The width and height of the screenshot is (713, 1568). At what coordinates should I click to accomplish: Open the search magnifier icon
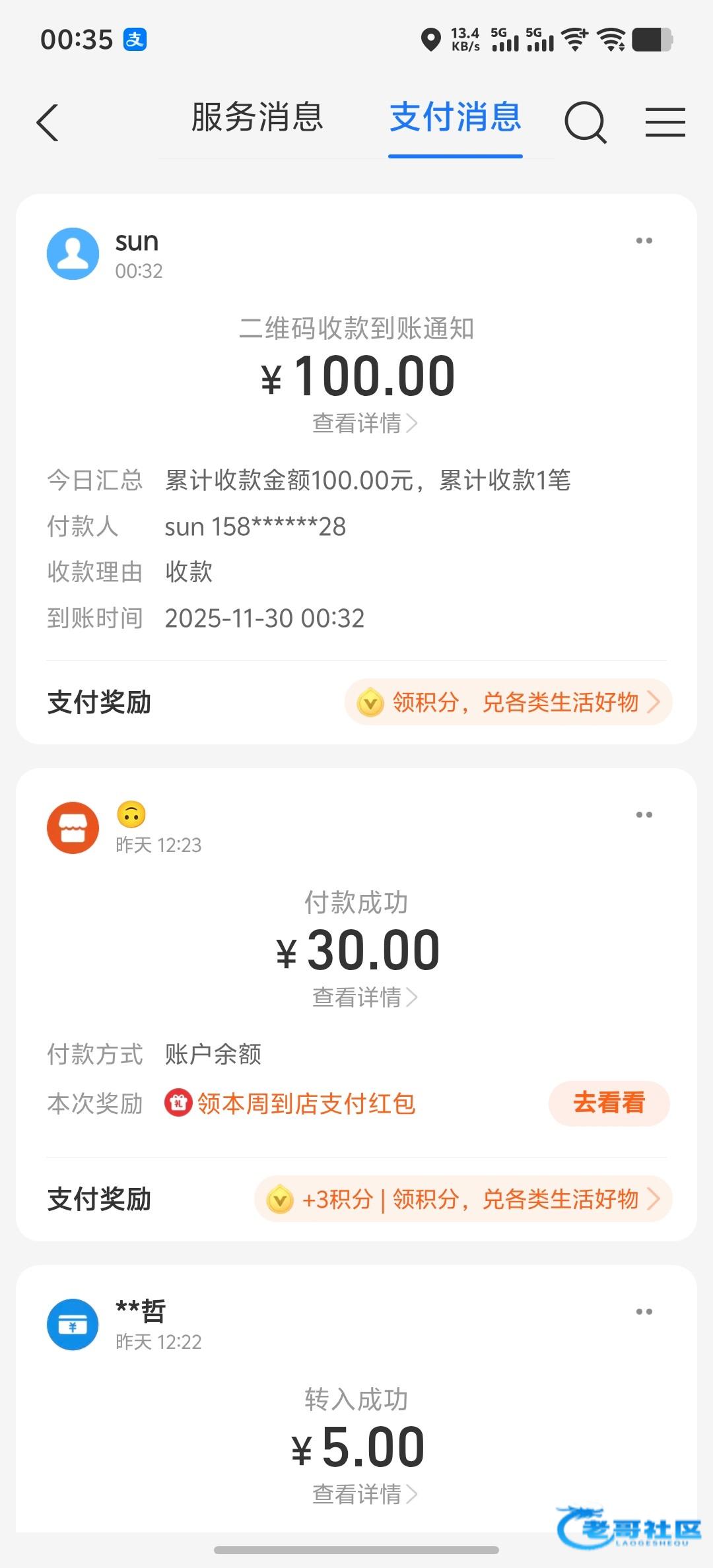[x=585, y=123]
